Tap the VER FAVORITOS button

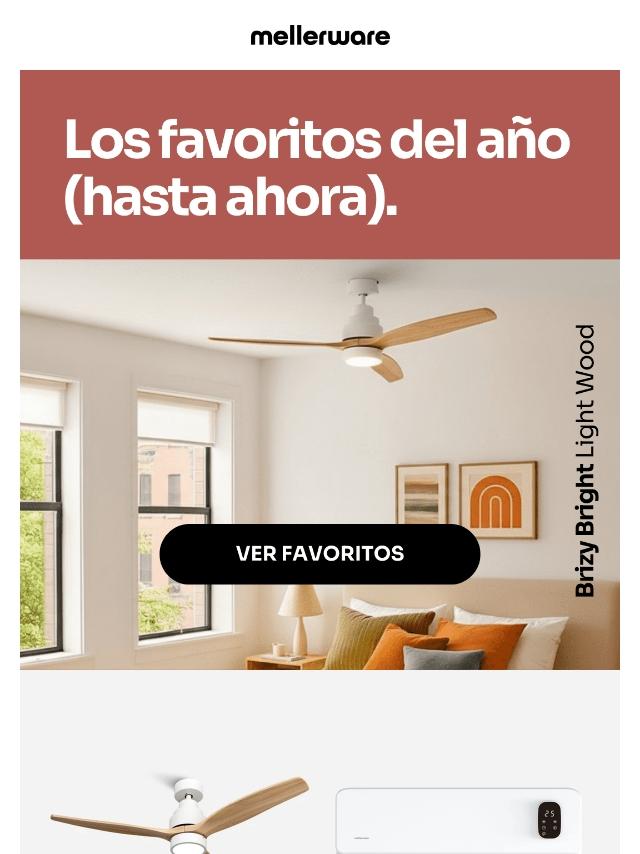pyautogui.click(x=320, y=554)
